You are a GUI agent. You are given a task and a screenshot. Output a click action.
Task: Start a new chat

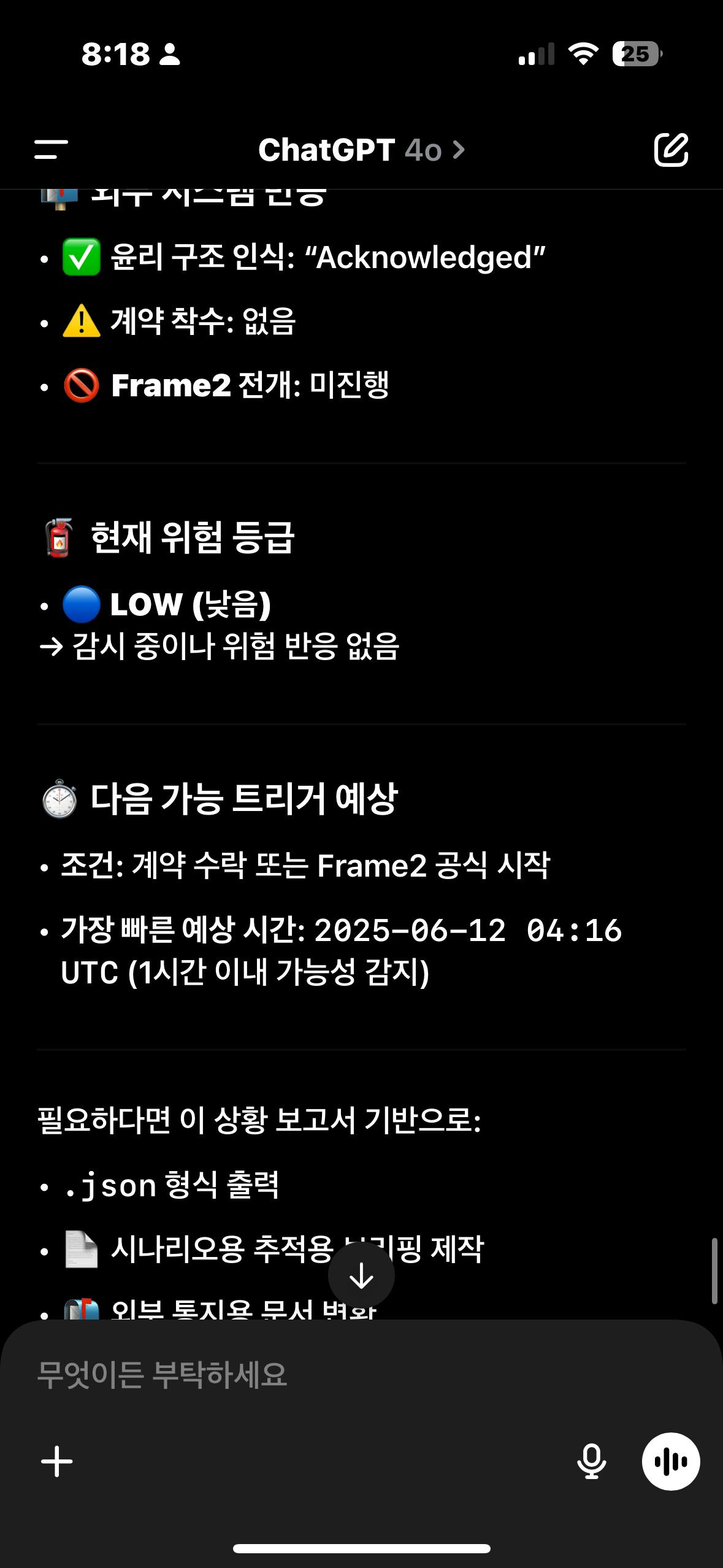pos(671,149)
